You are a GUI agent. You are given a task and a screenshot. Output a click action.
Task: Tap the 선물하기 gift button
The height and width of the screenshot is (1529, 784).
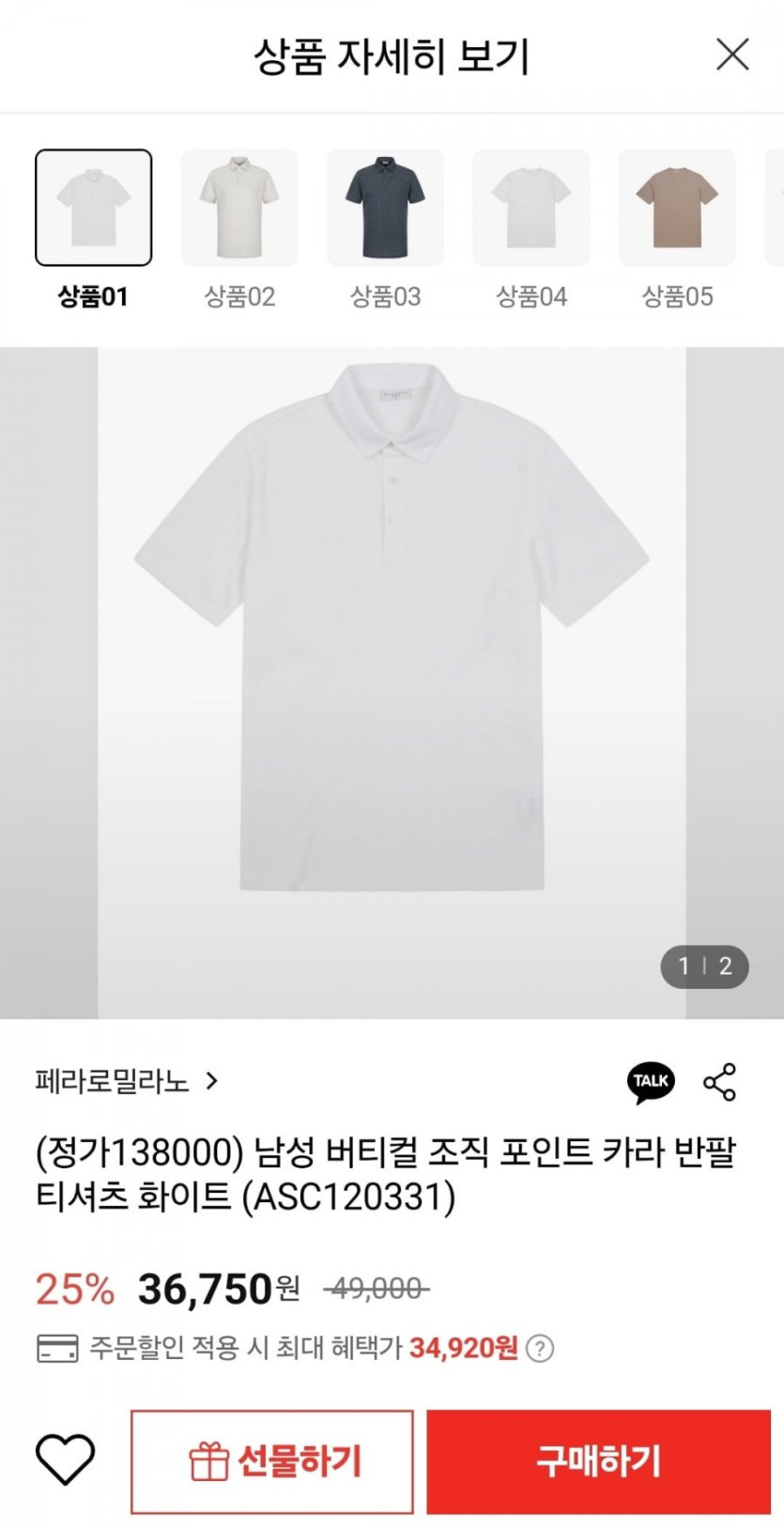pyautogui.click(x=272, y=1461)
